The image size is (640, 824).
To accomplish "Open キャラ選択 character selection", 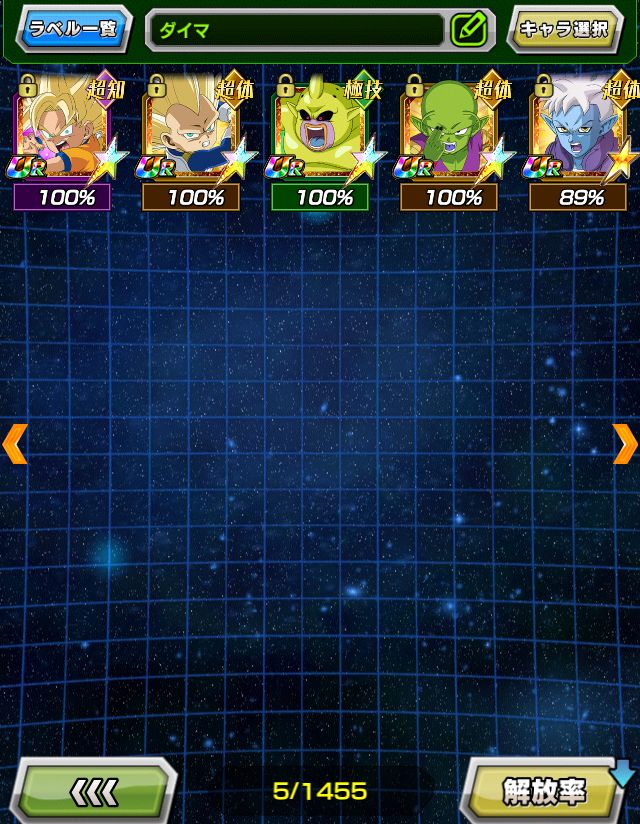I will tap(565, 29).
